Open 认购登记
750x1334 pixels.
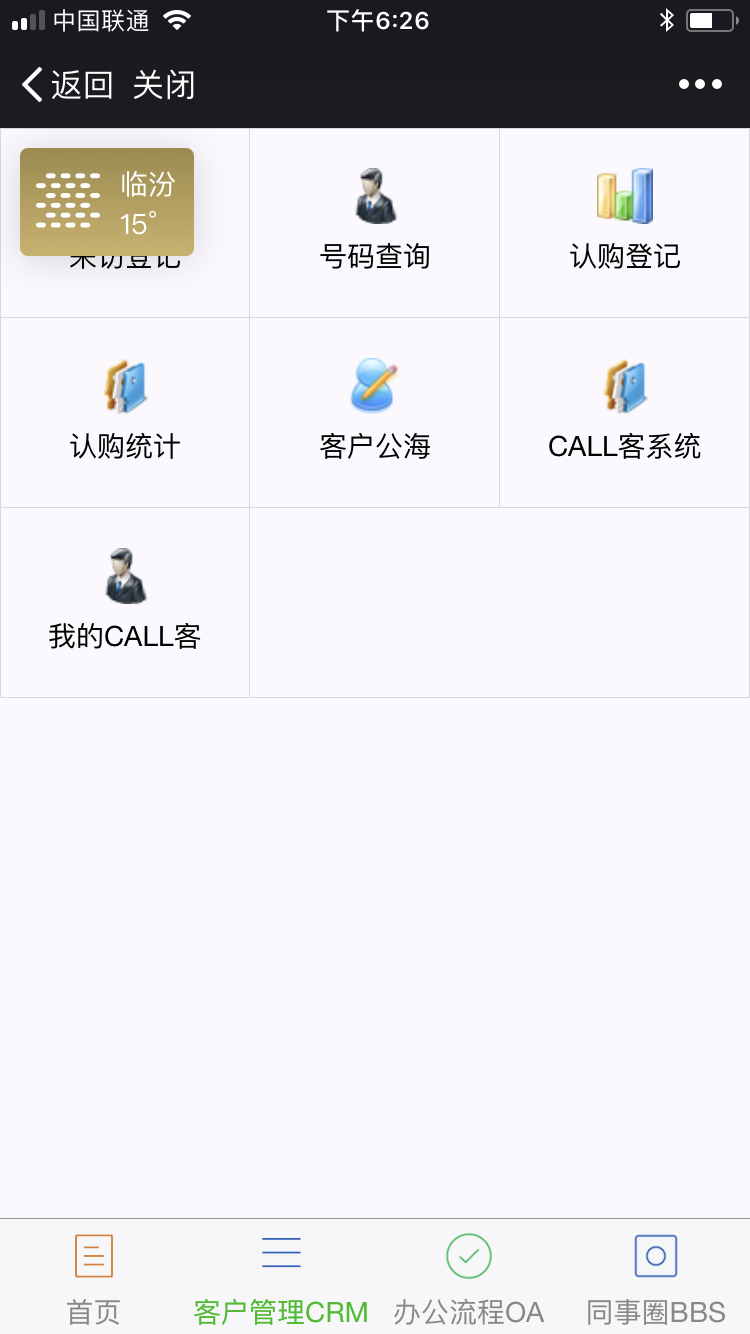625,223
